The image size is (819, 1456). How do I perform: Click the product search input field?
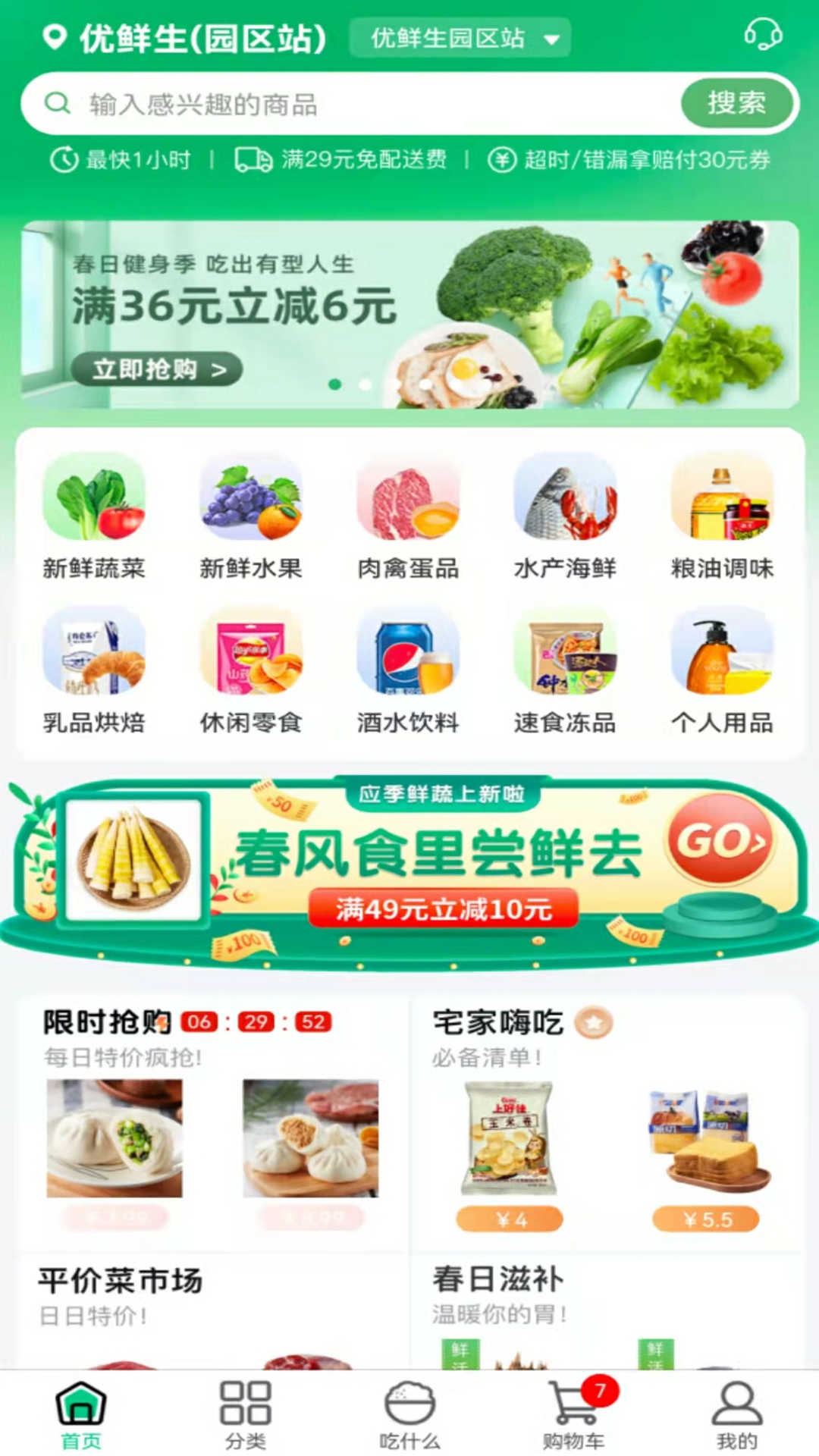(341, 104)
